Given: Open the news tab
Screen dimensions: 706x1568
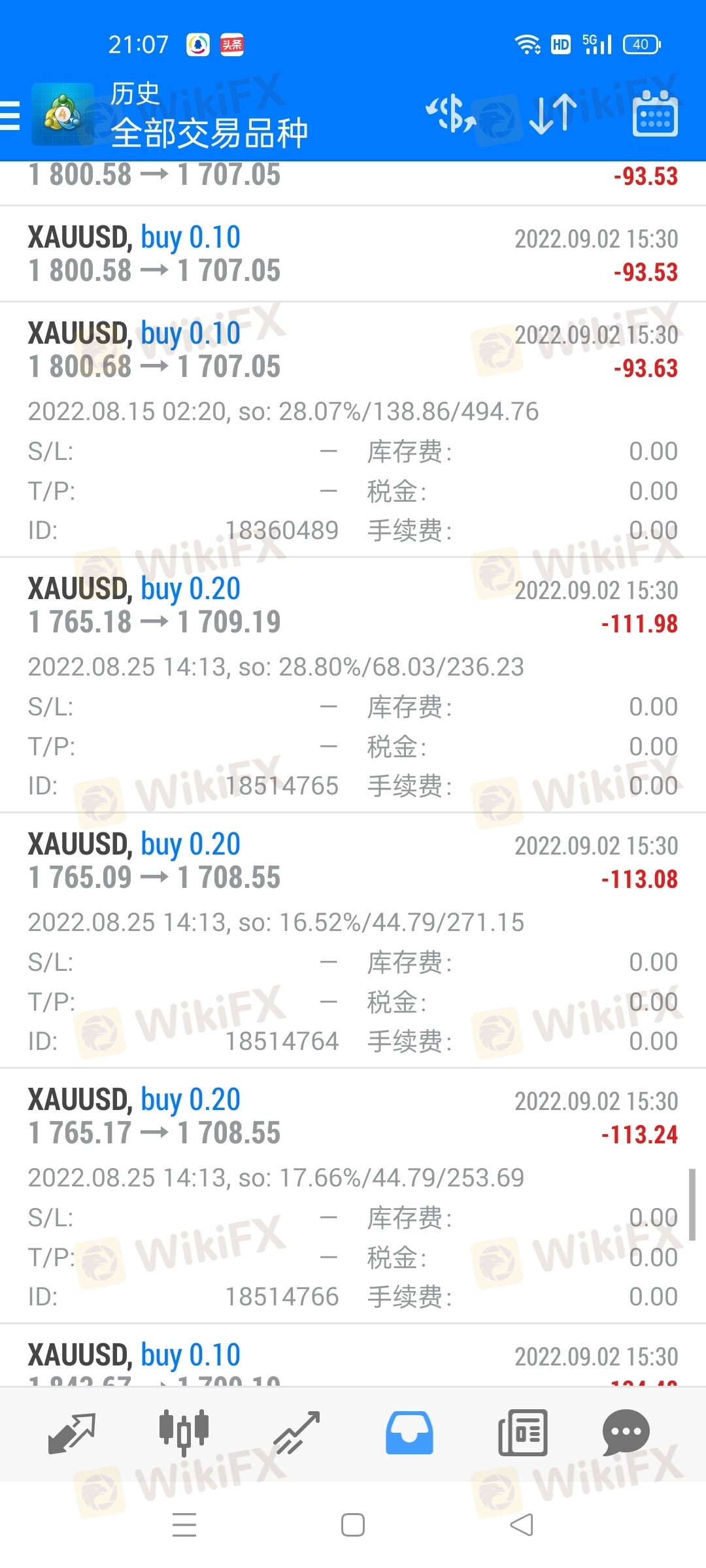Looking at the screenshot, I should [522, 1433].
